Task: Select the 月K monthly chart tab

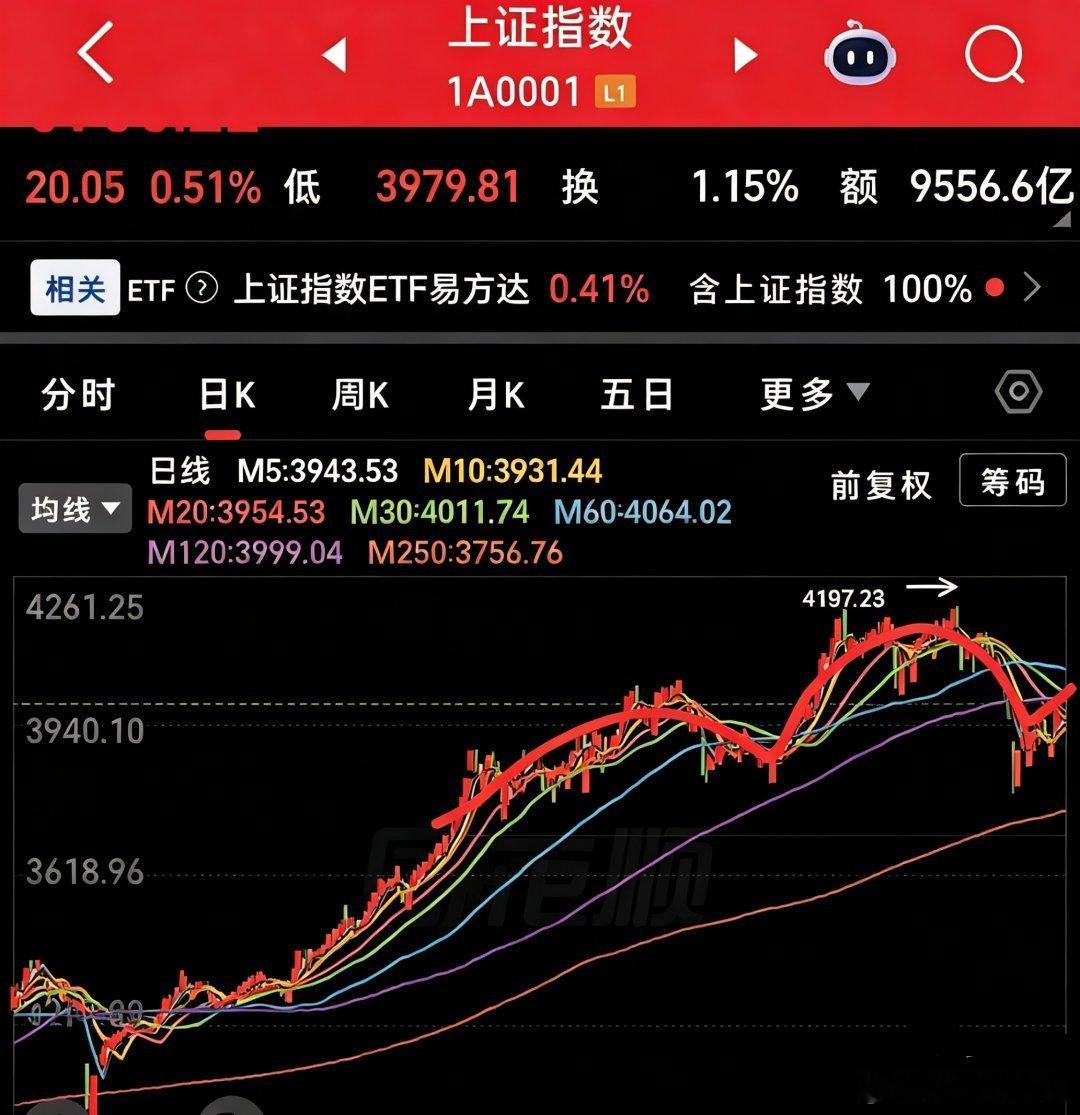Action: pos(495,394)
